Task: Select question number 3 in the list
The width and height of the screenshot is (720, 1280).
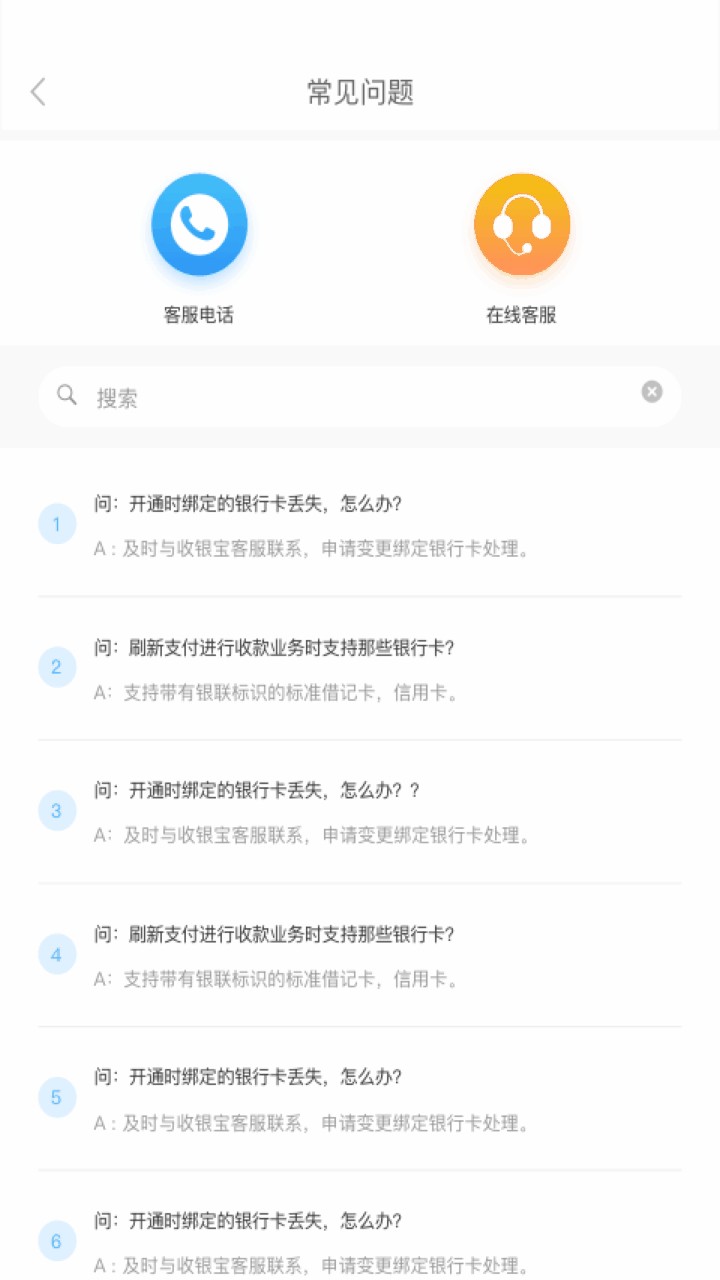Action: tap(360, 812)
